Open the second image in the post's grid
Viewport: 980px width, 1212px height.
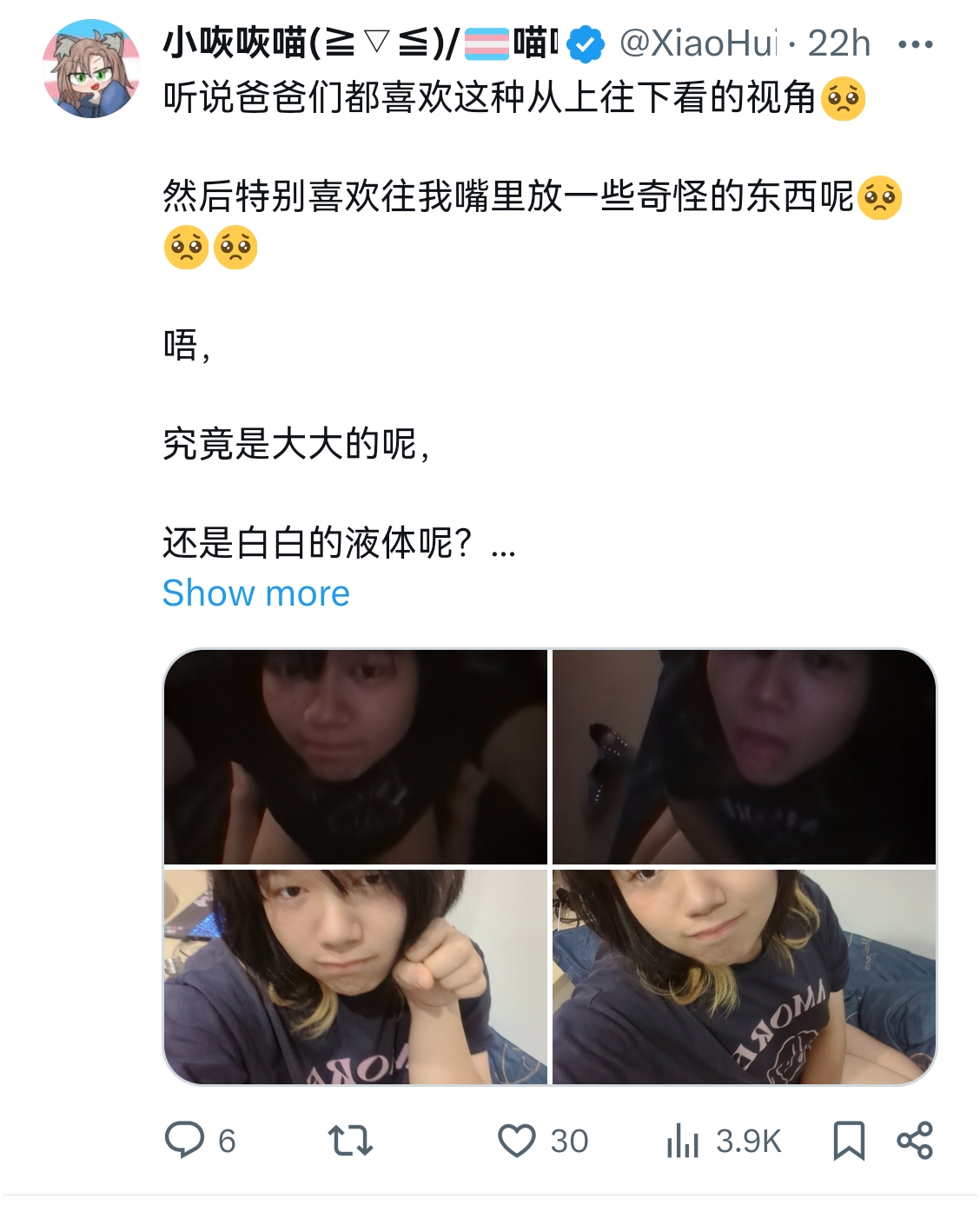[x=745, y=757]
